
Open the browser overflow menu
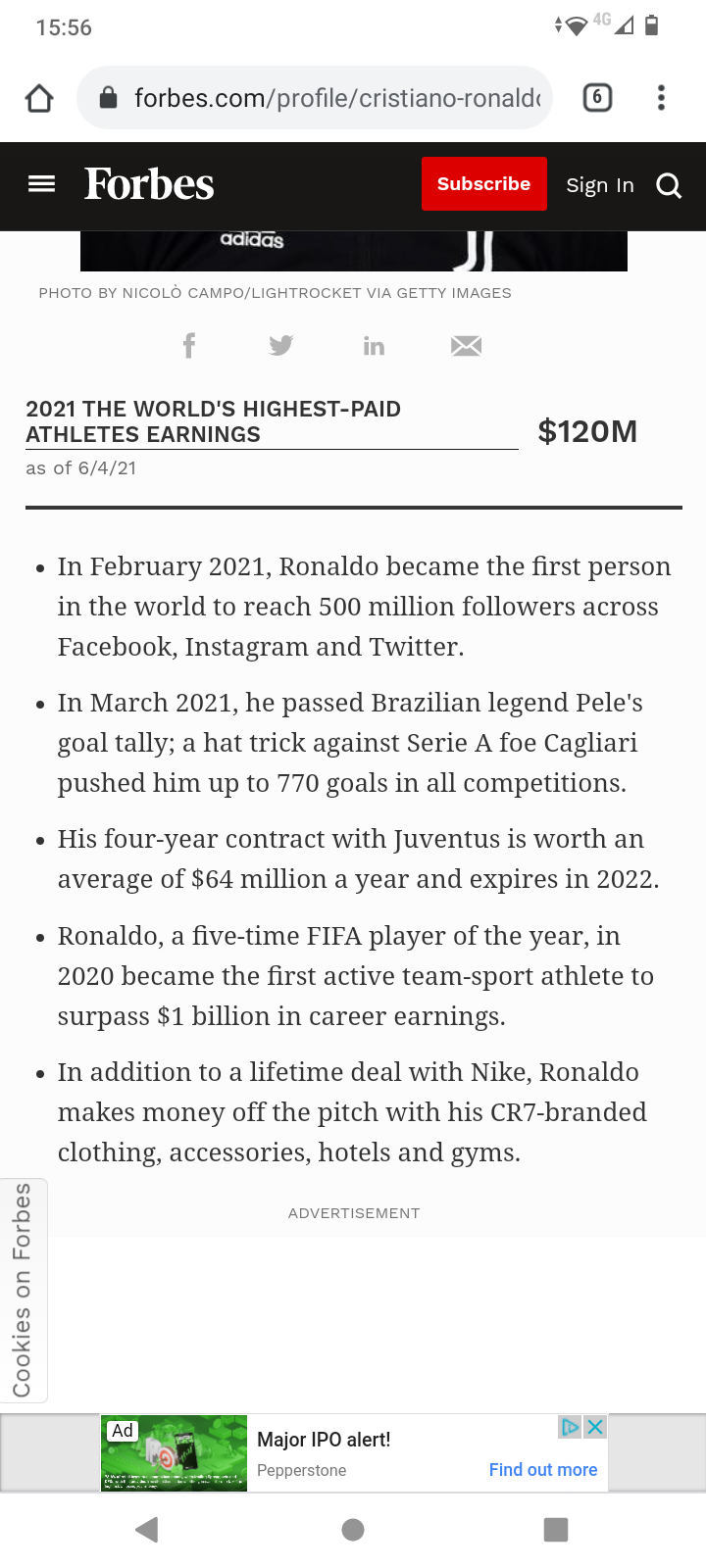click(x=661, y=98)
